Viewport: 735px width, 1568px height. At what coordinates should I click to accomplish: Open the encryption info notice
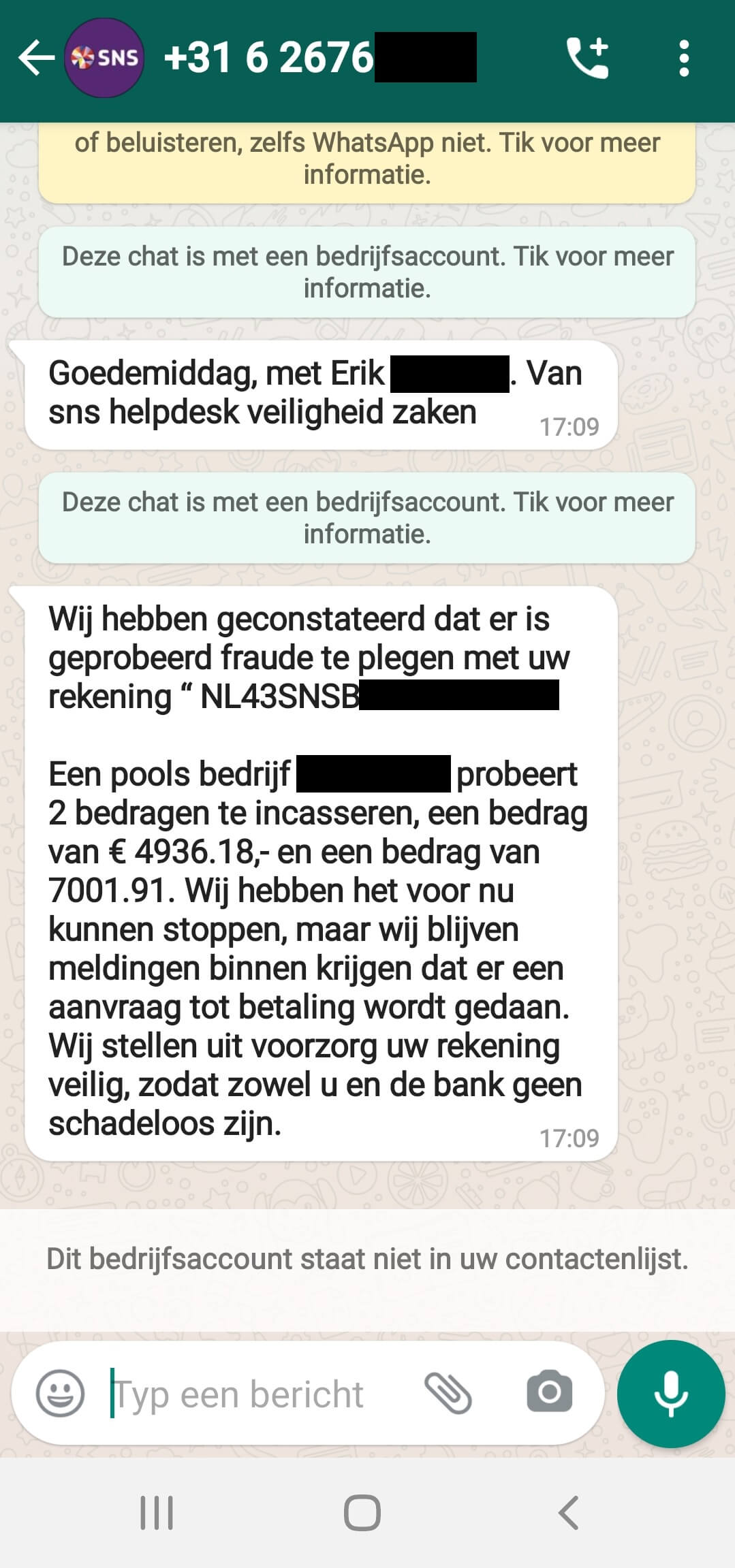point(367,159)
